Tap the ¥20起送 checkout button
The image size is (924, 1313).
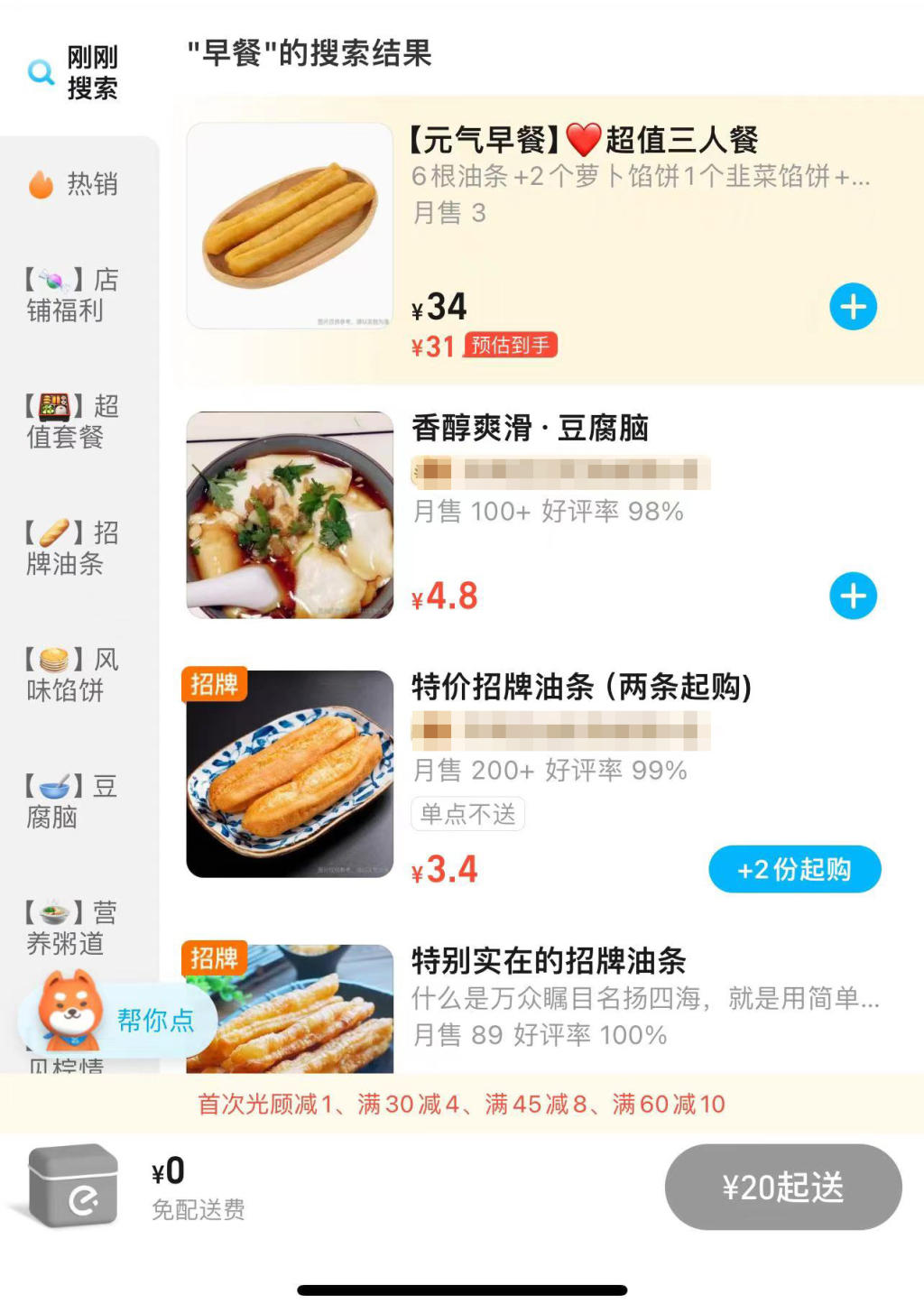(782, 1187)
